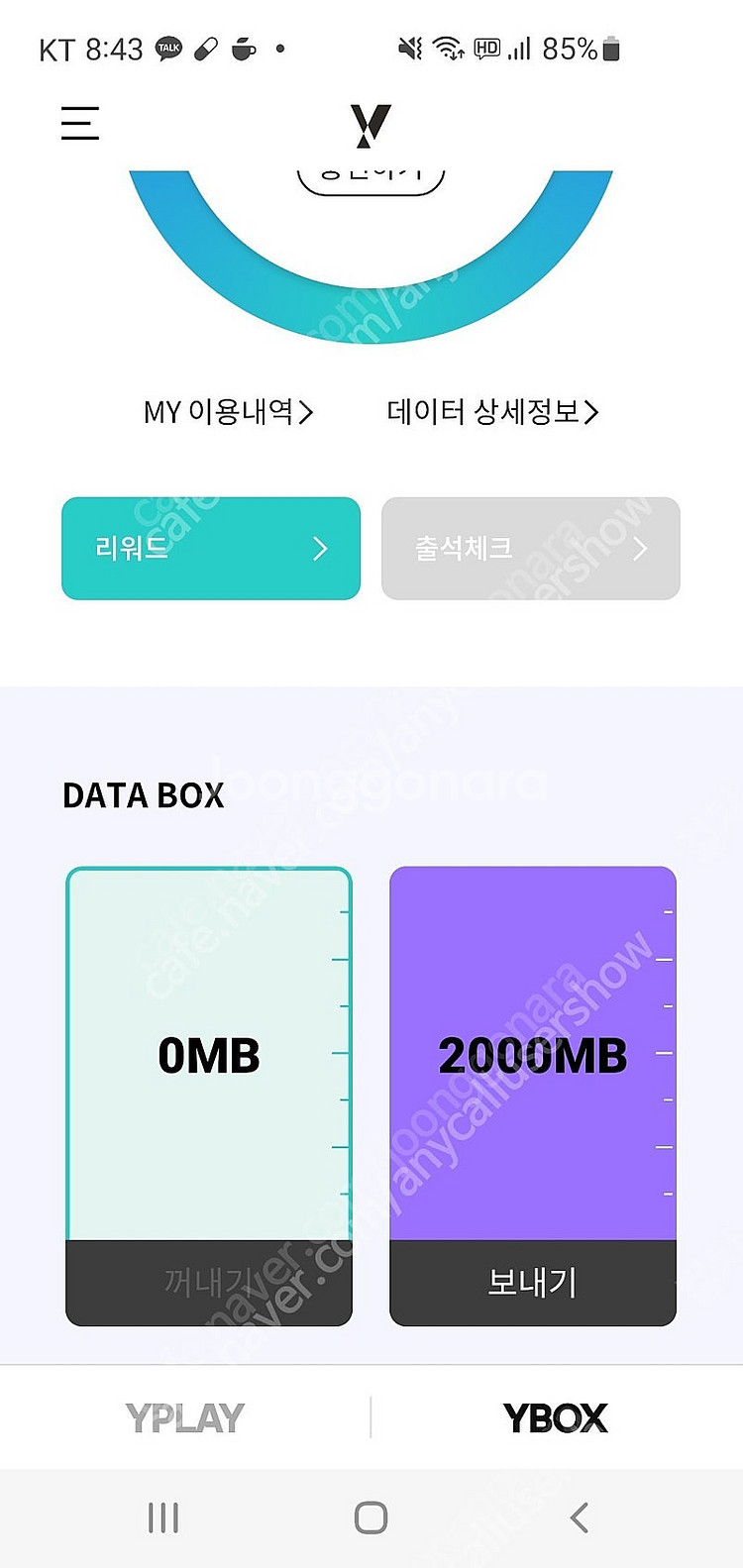
Task: Open MY 이용내역 link
Action: pos(229,411)
